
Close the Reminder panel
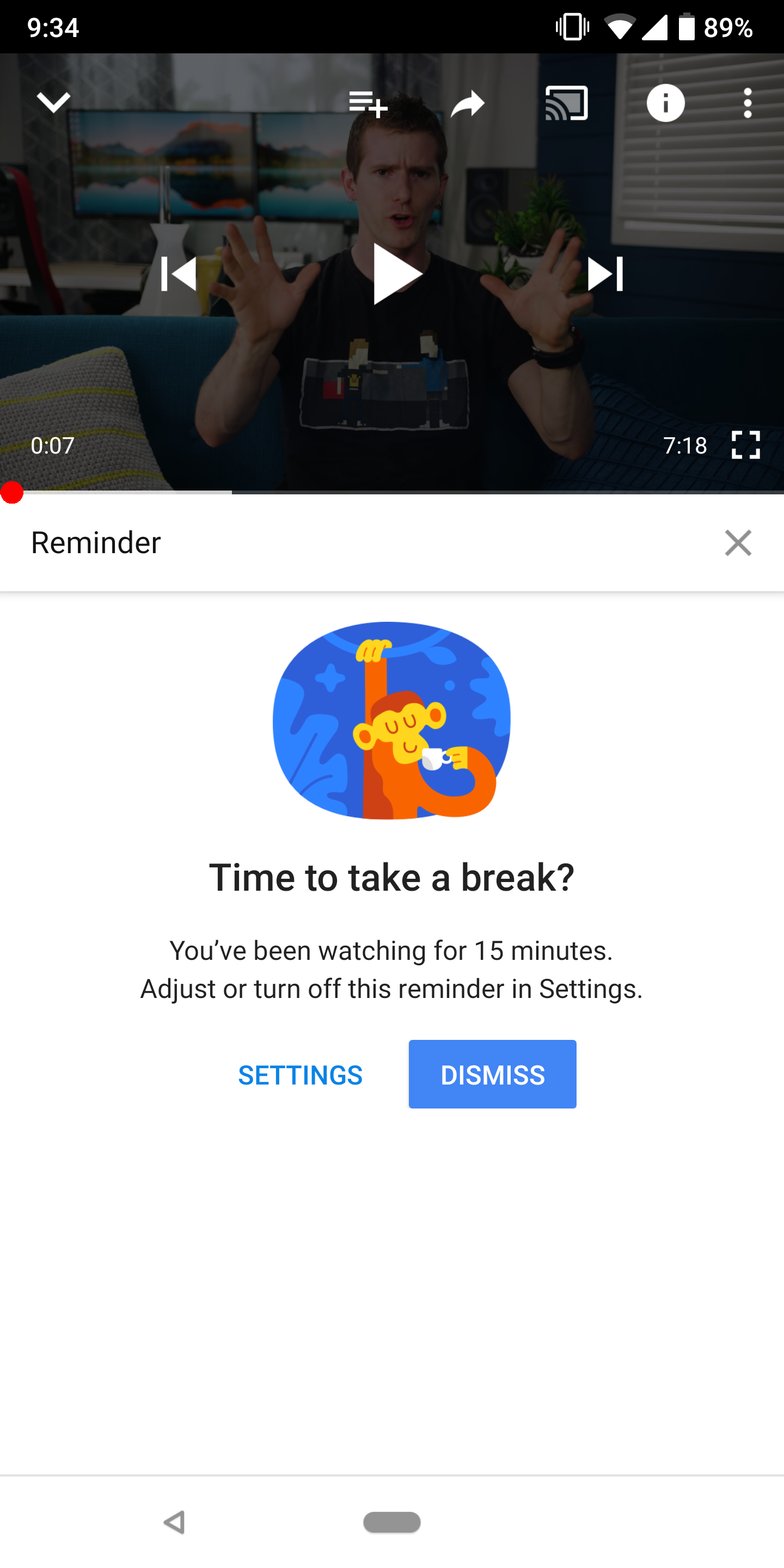click(738, 542)
